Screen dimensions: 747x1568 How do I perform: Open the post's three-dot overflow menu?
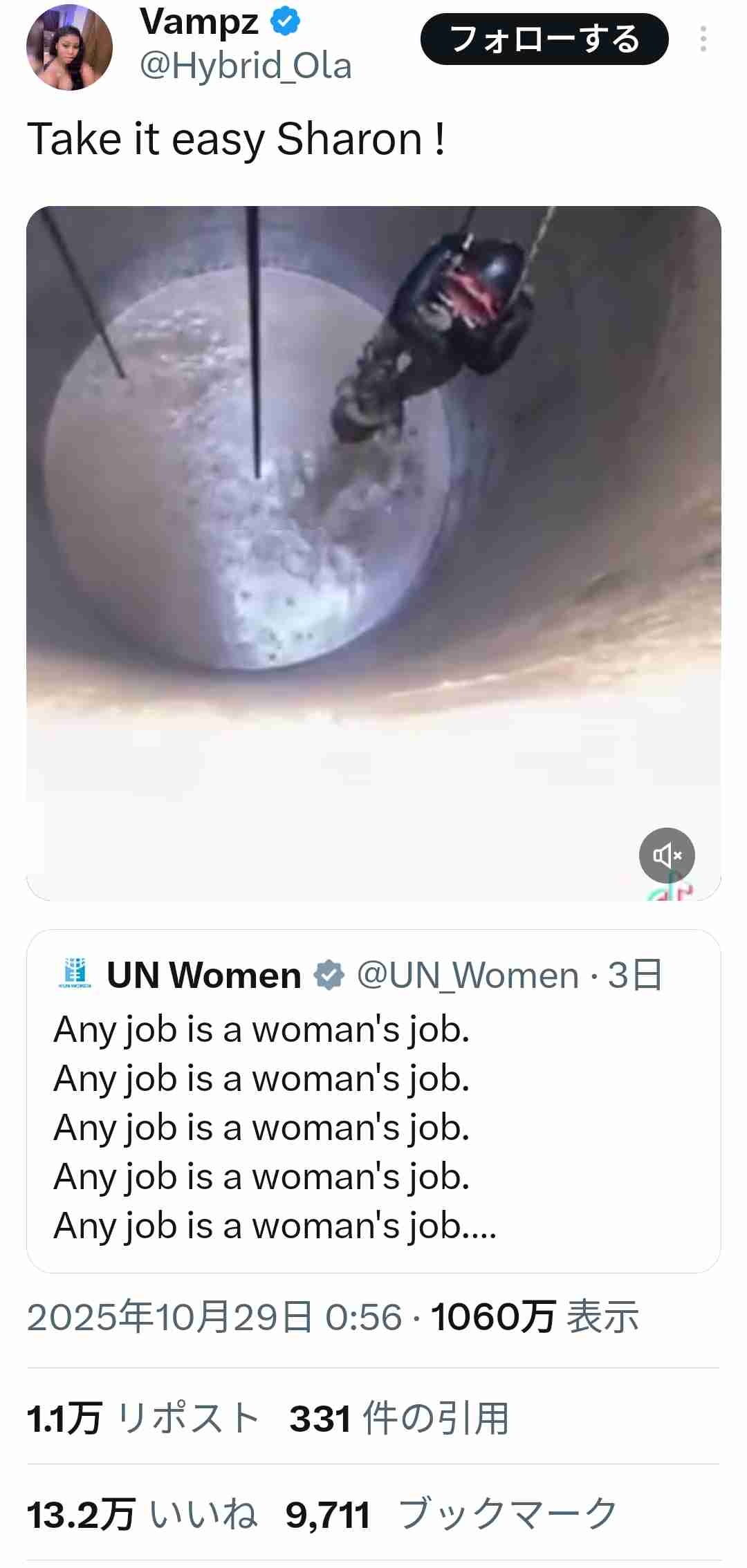[x=703, y=39]
